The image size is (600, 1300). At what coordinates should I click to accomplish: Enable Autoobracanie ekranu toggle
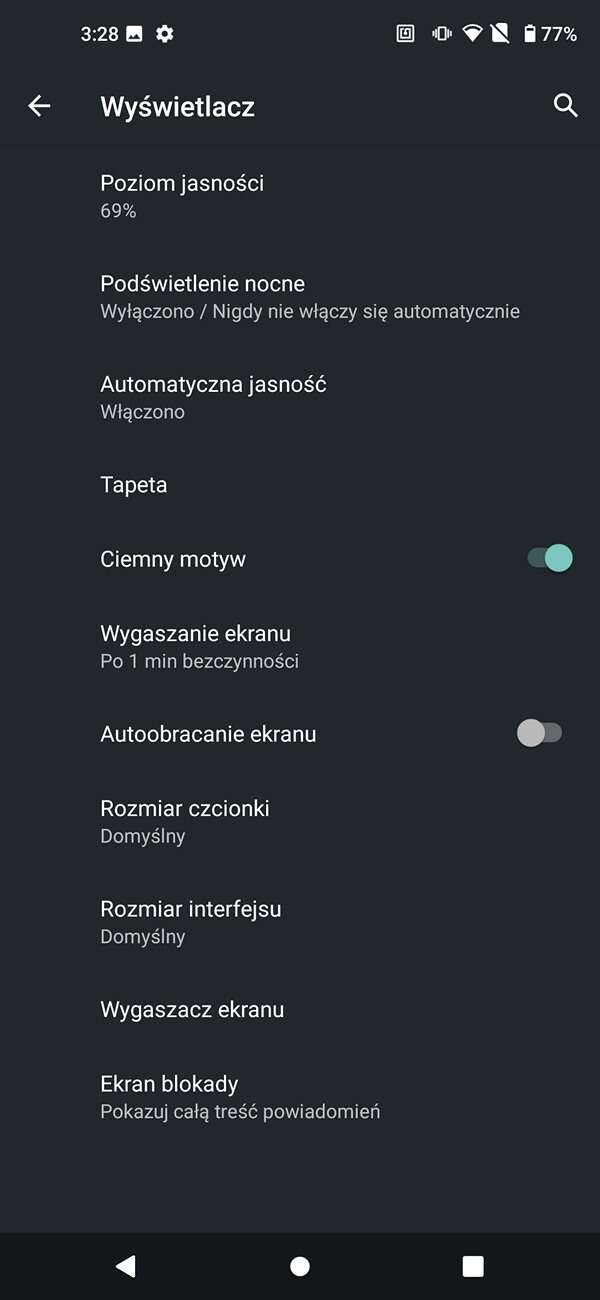[x=539, y=733]
